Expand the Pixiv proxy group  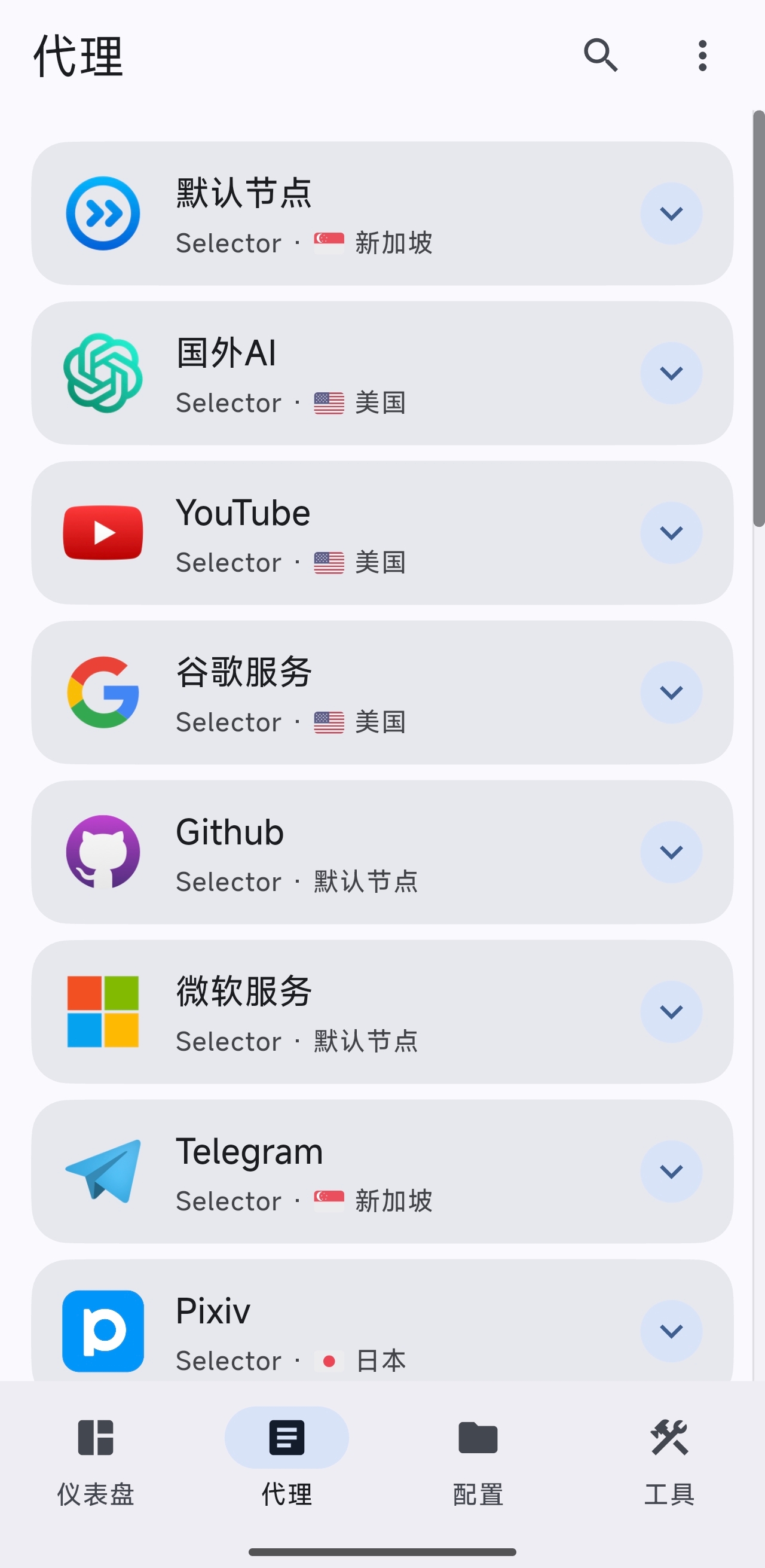[671, 1331]
